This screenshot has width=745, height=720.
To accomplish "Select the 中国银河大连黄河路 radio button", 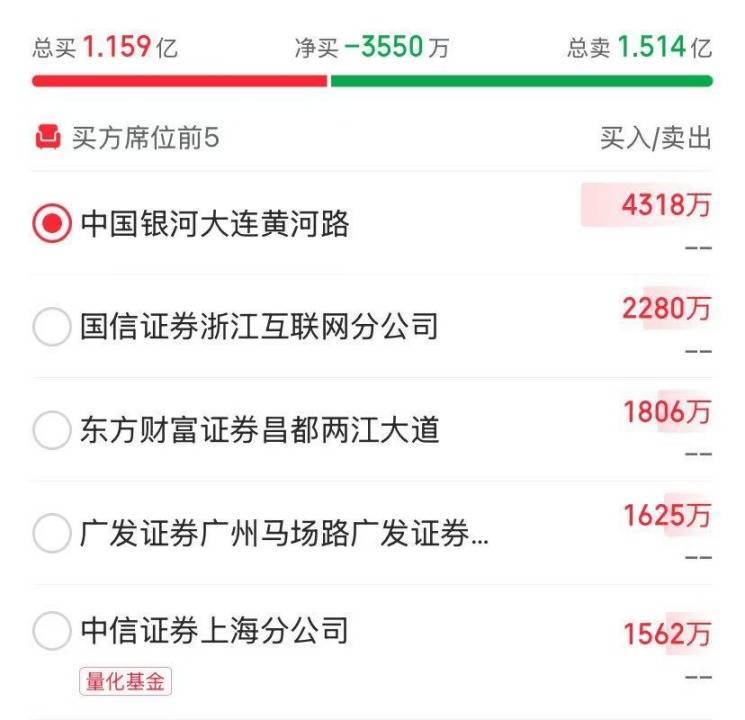I will [x=52, y=224].
